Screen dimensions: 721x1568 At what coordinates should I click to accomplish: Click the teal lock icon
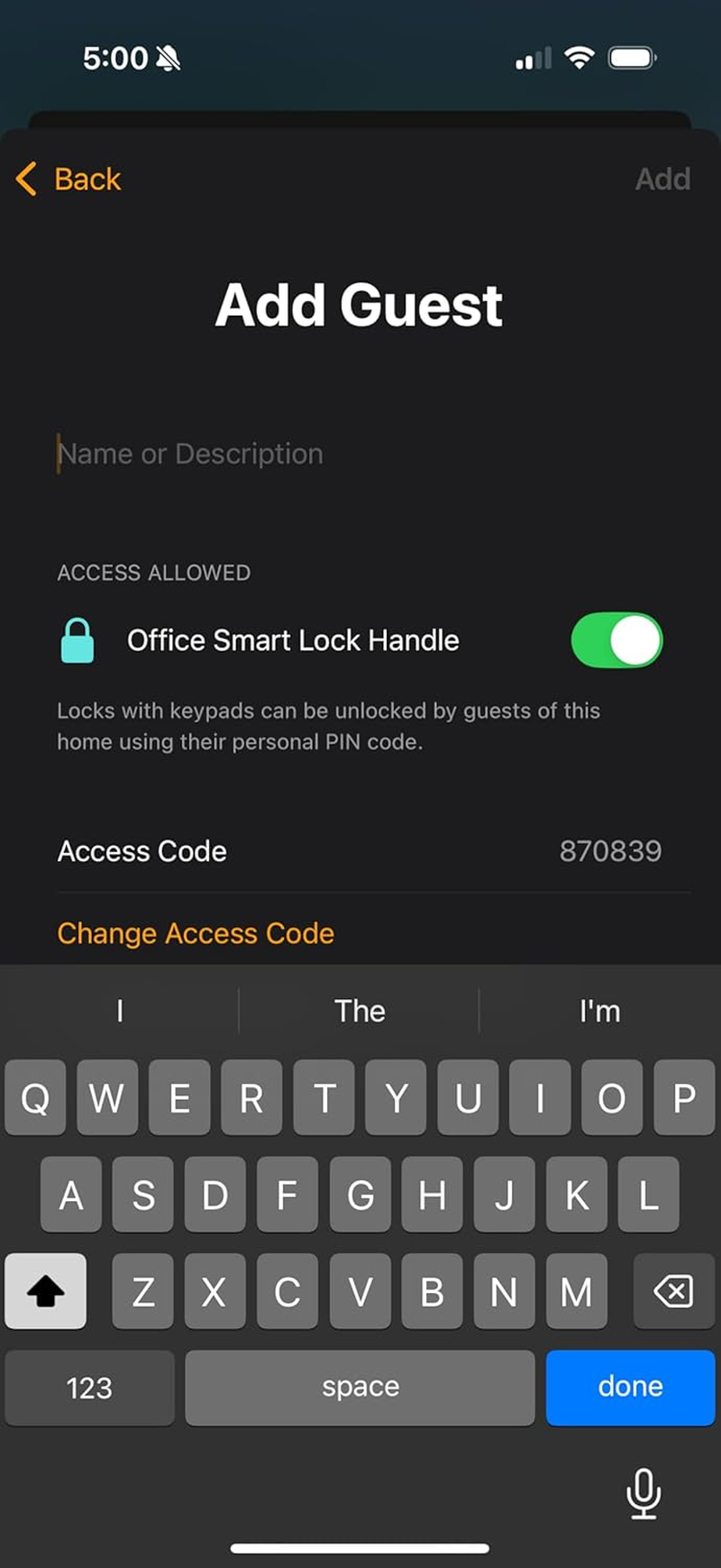coord(77,640)
